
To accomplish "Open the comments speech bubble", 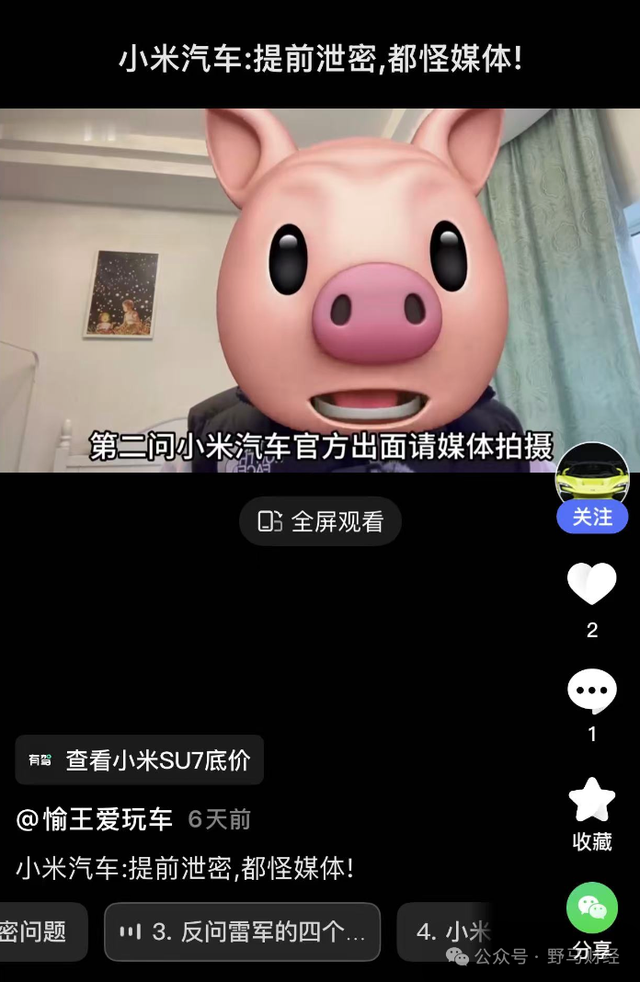I will click(592, 691).
